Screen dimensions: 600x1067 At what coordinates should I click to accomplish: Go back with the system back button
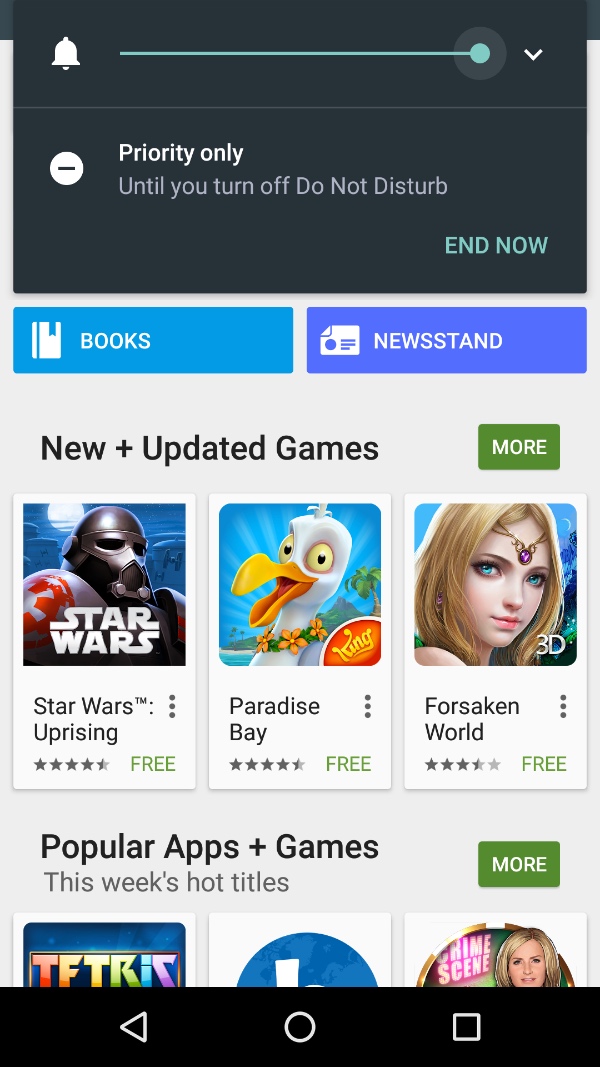point(133,1026)
